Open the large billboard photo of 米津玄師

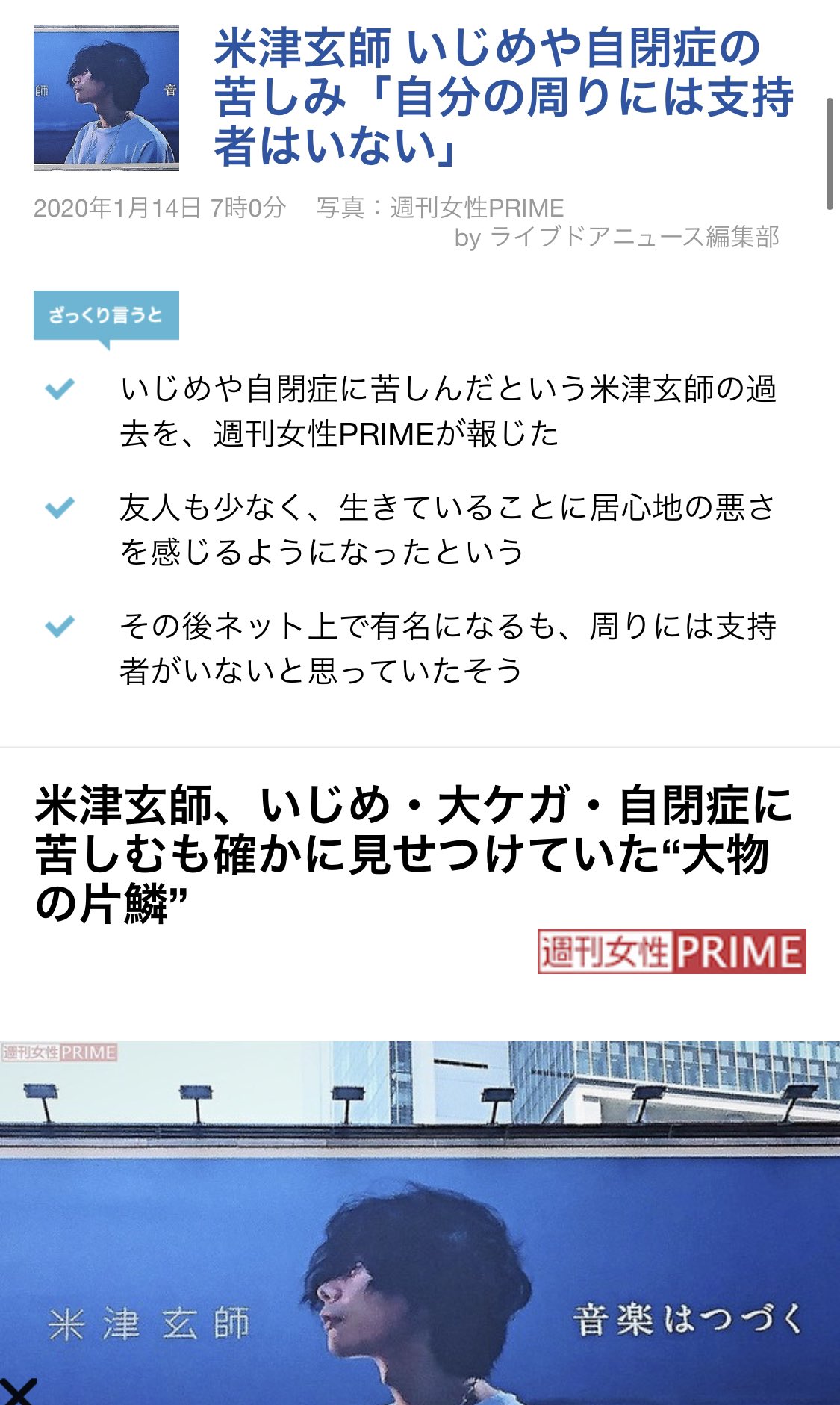pos(420,1223)
